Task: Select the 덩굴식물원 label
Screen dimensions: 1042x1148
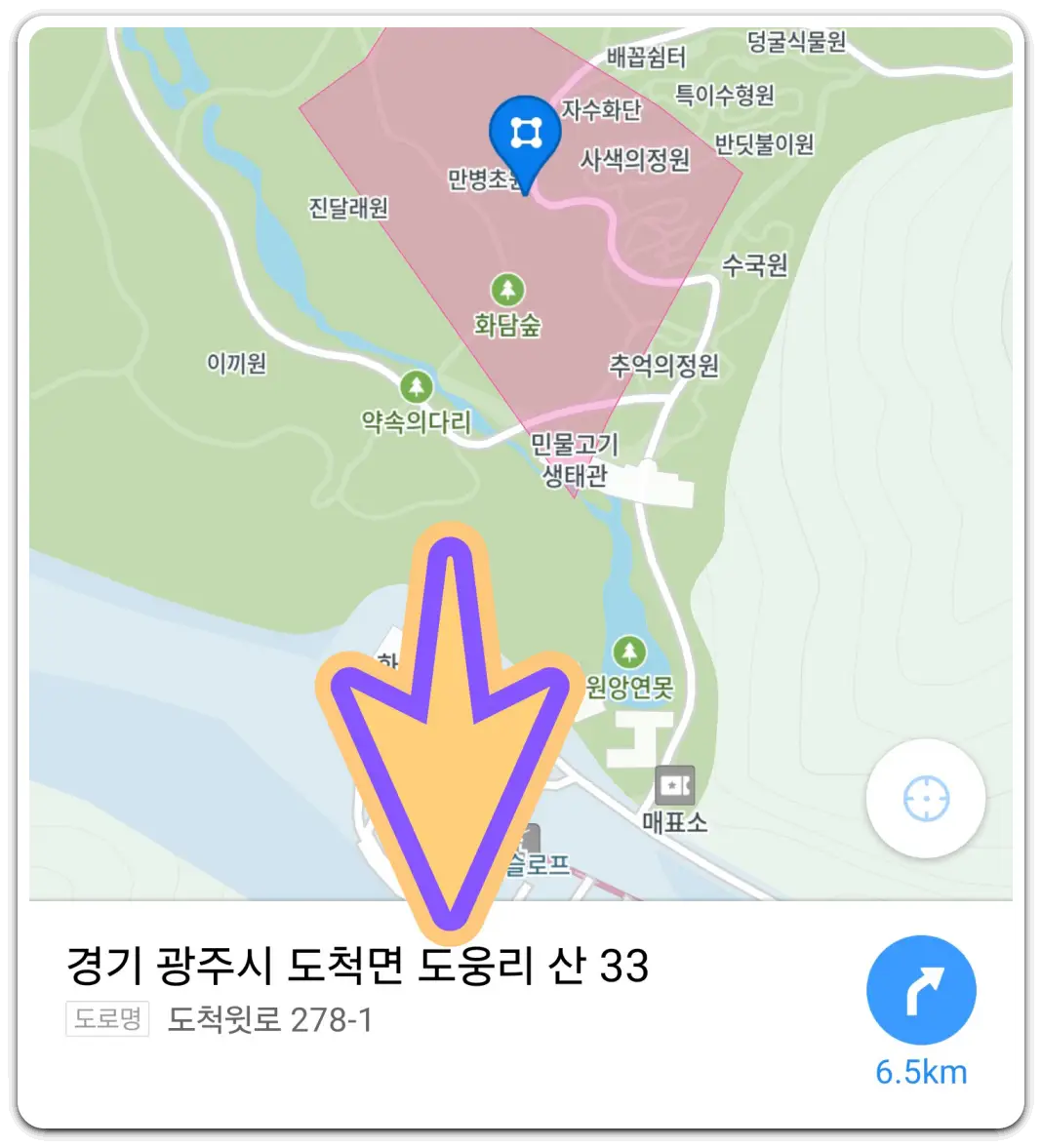Action: [x=797, y=41]
